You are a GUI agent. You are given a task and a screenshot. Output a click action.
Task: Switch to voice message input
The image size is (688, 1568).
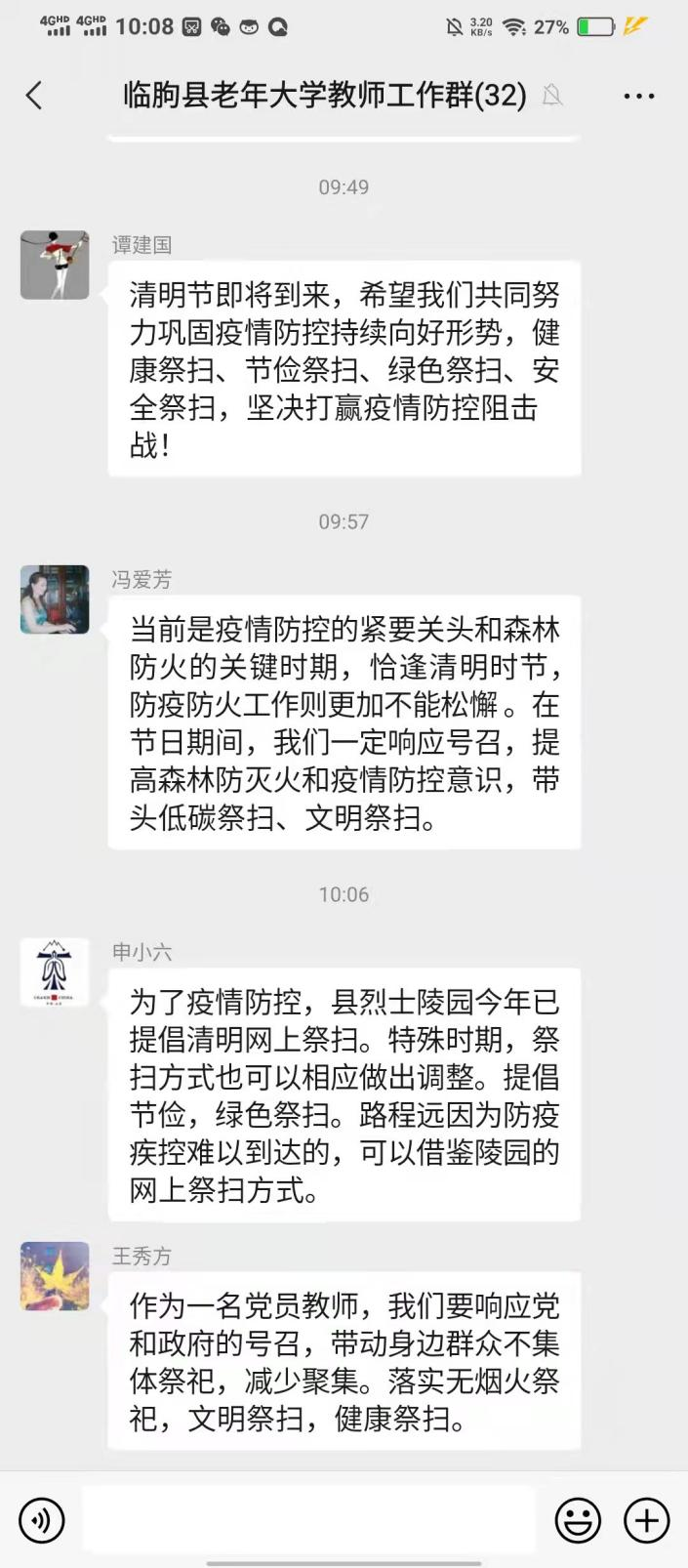[x=41, y=1520]
